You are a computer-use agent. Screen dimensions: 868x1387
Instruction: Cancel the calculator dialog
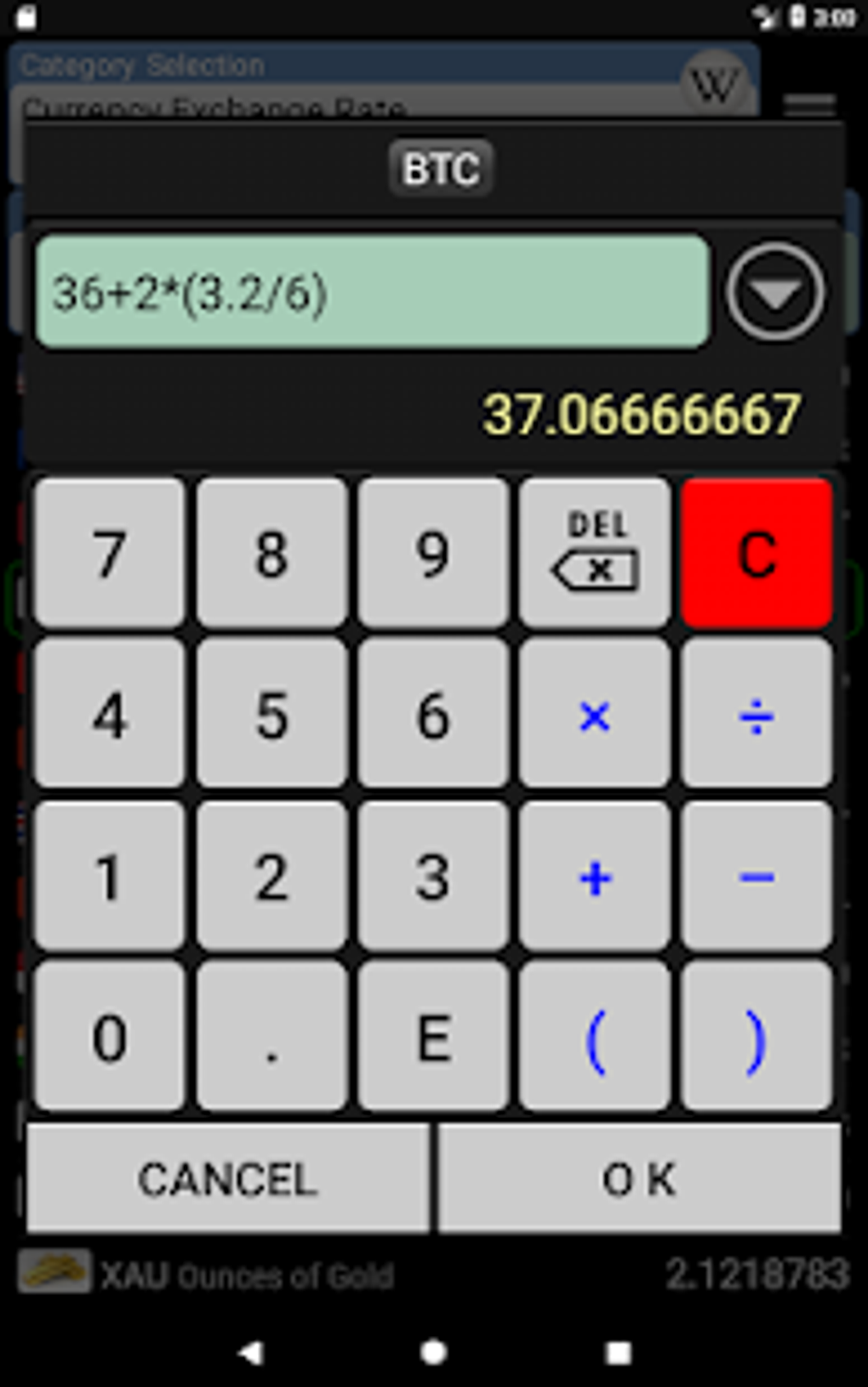click(x=227, y=1178)
